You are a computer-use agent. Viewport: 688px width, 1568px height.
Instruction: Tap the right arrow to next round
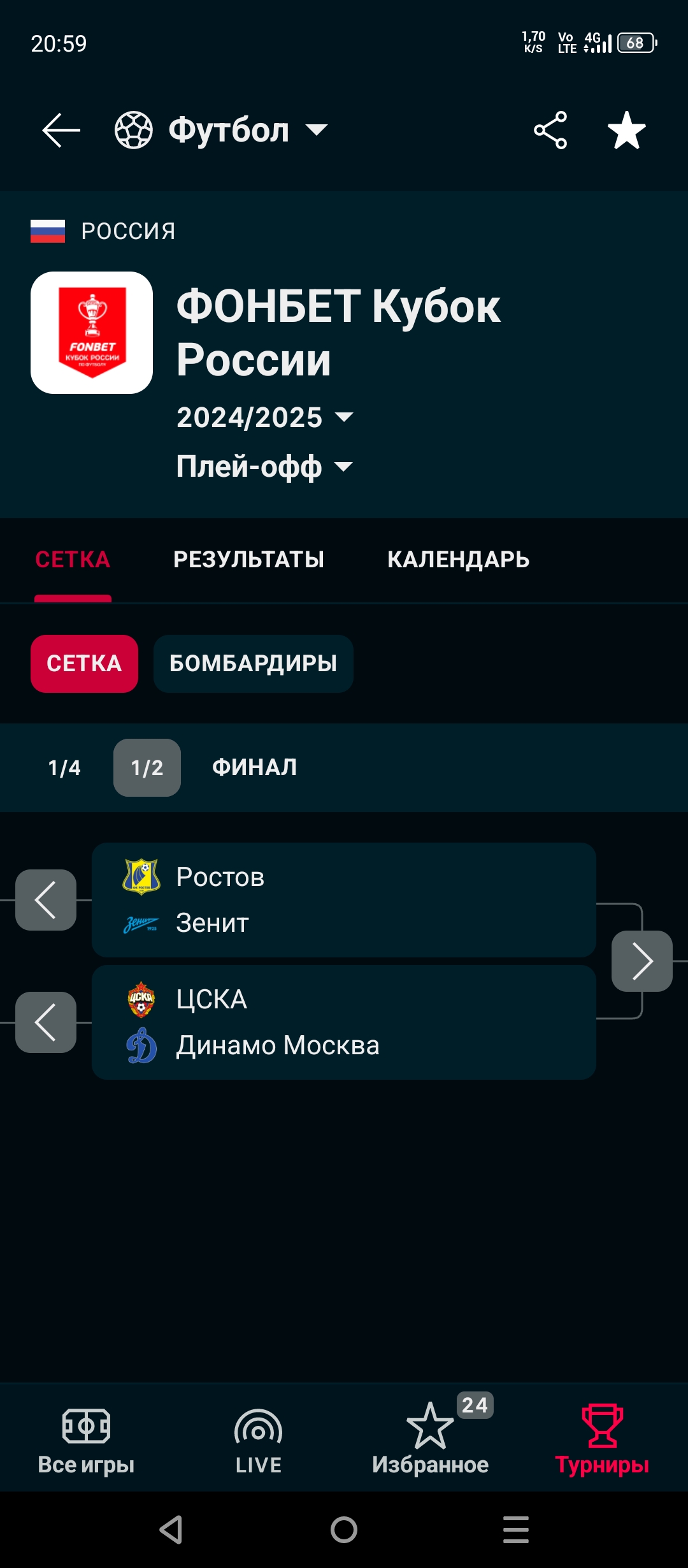tap(641, 961)
